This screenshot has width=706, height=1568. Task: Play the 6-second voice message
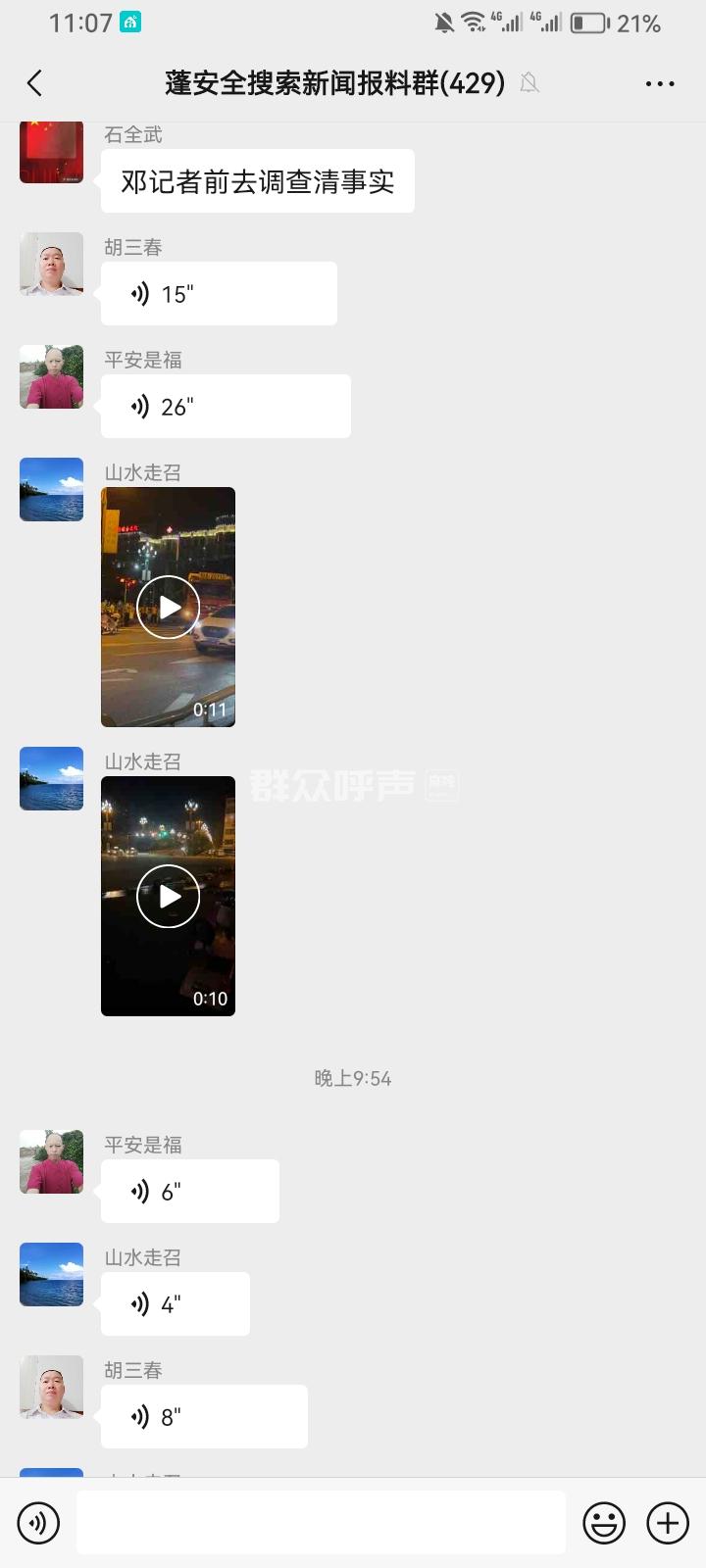pyautogui.click(x=189, y=1192)
